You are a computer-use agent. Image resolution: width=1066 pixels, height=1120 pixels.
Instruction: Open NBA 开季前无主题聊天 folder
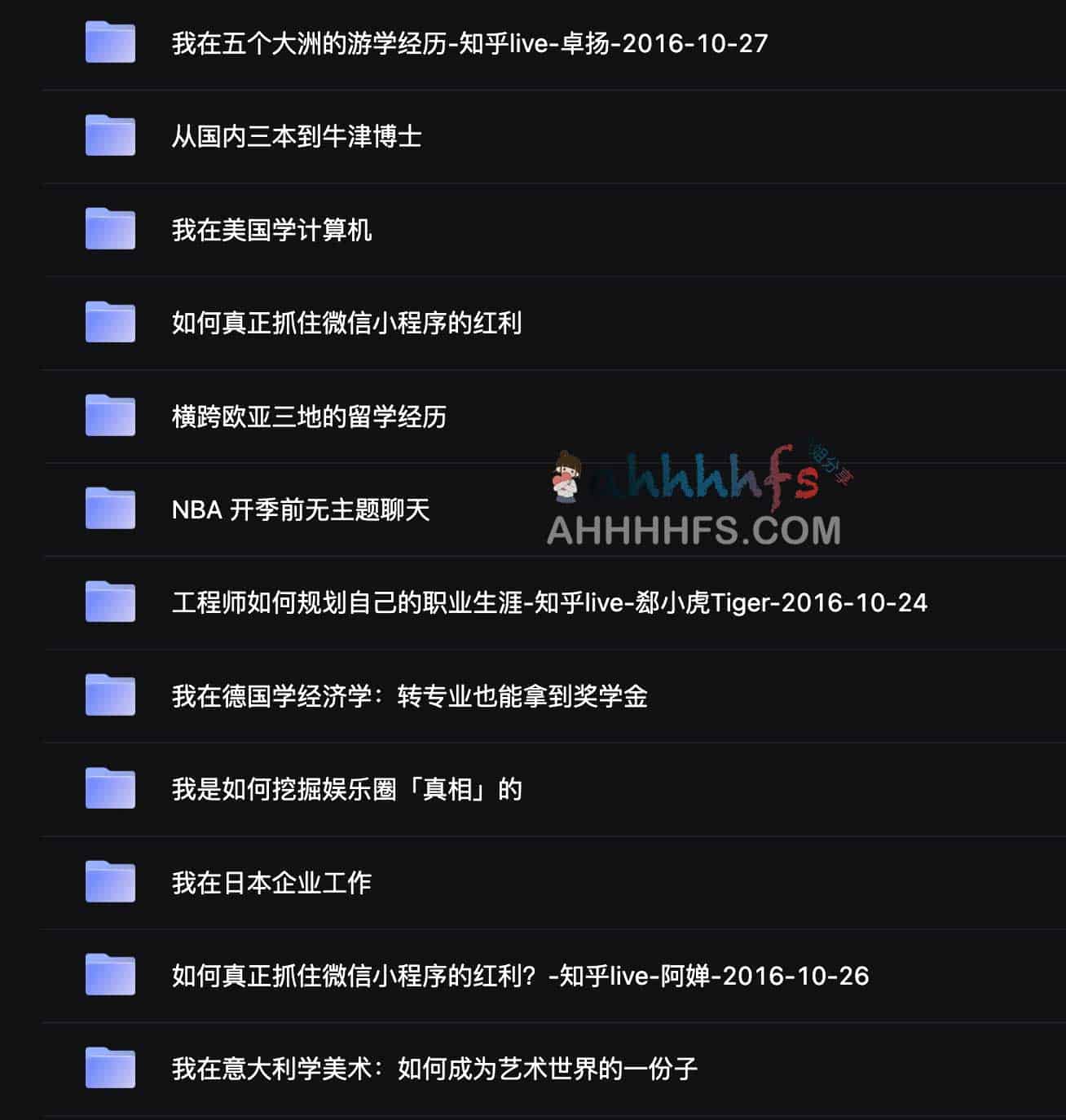[300, 509]
